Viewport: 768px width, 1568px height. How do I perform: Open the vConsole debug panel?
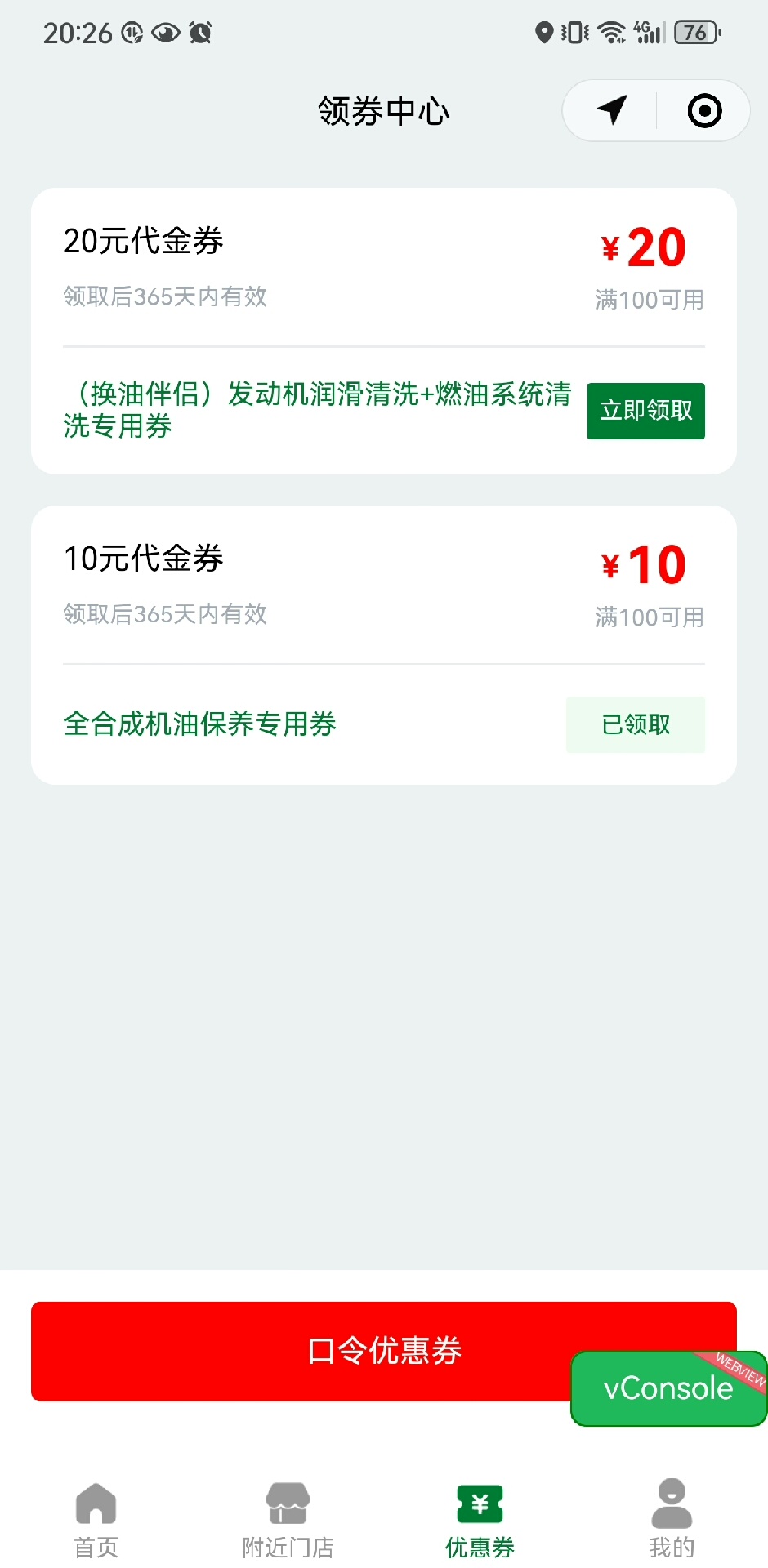point(668,1389)
